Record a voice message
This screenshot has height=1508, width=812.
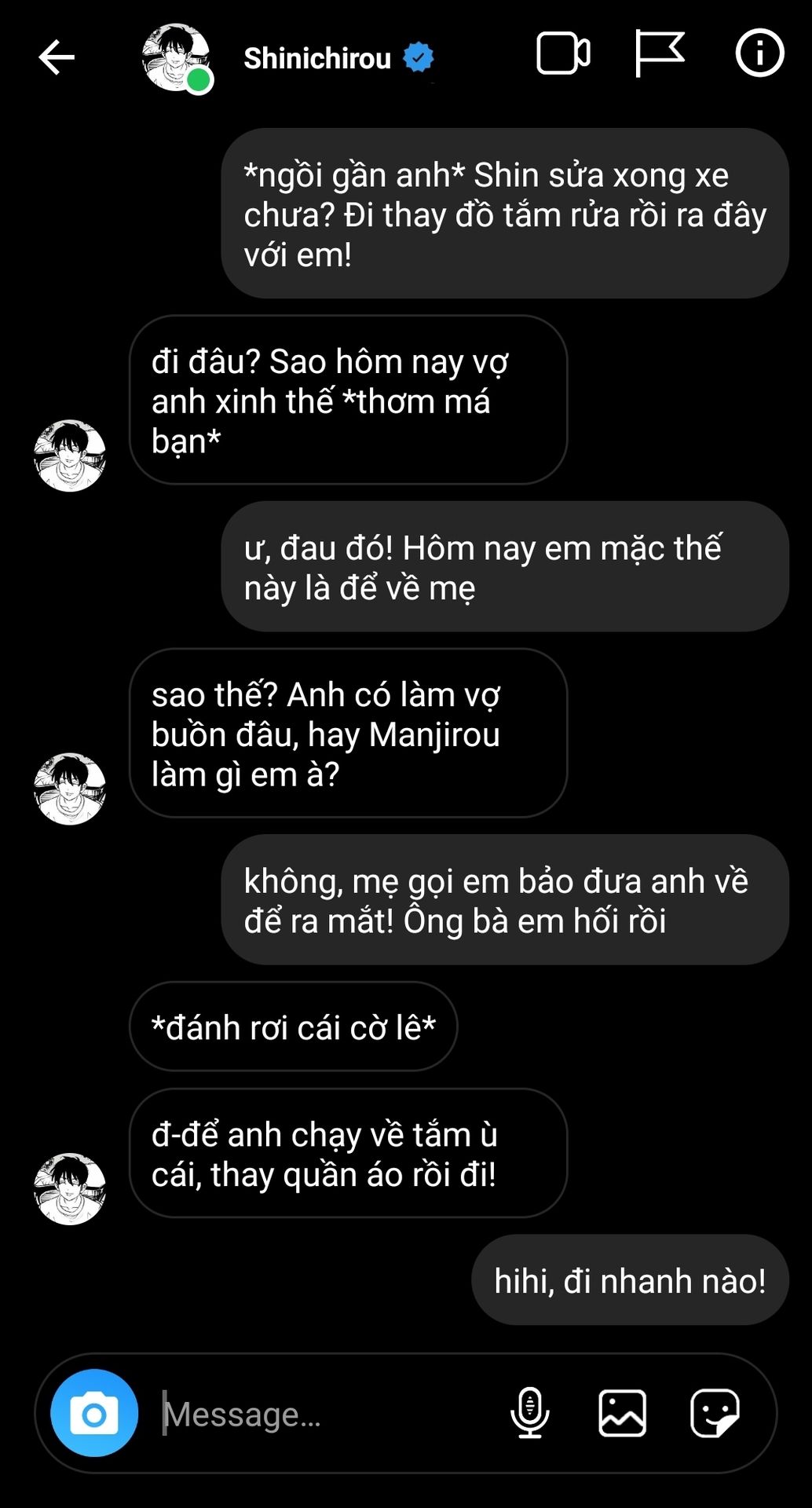click(x=530, y=1413)
